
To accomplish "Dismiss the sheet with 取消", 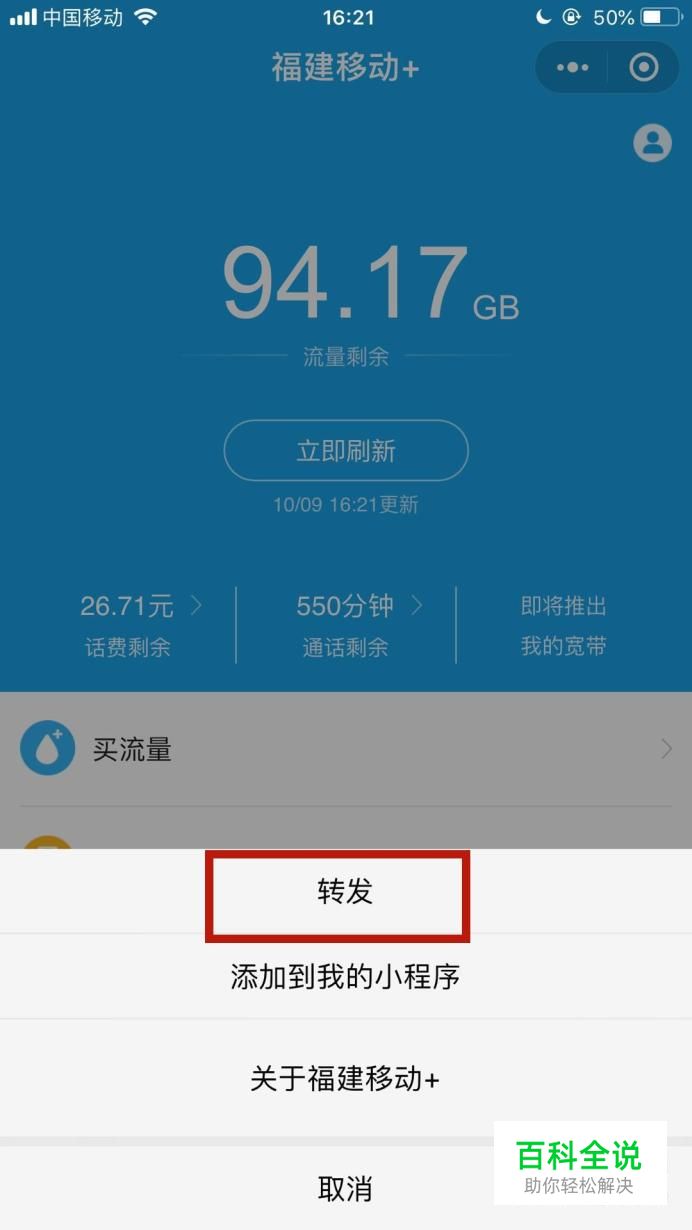I will (x=345, y=1188).
